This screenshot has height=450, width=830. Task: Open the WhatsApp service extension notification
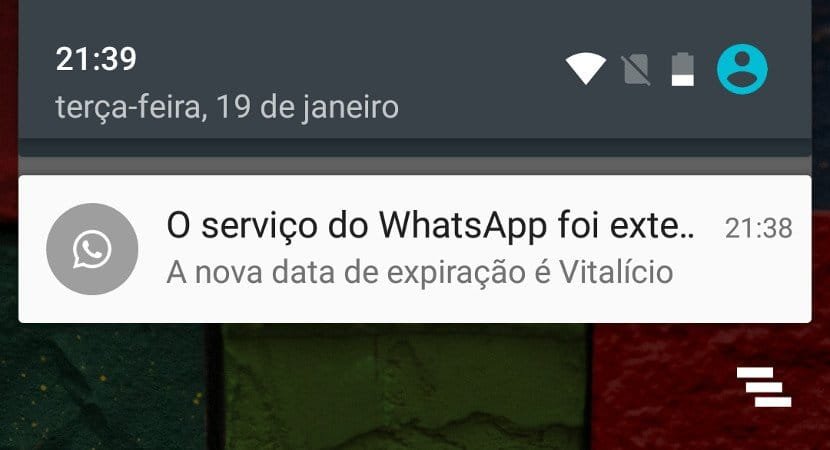414,249
